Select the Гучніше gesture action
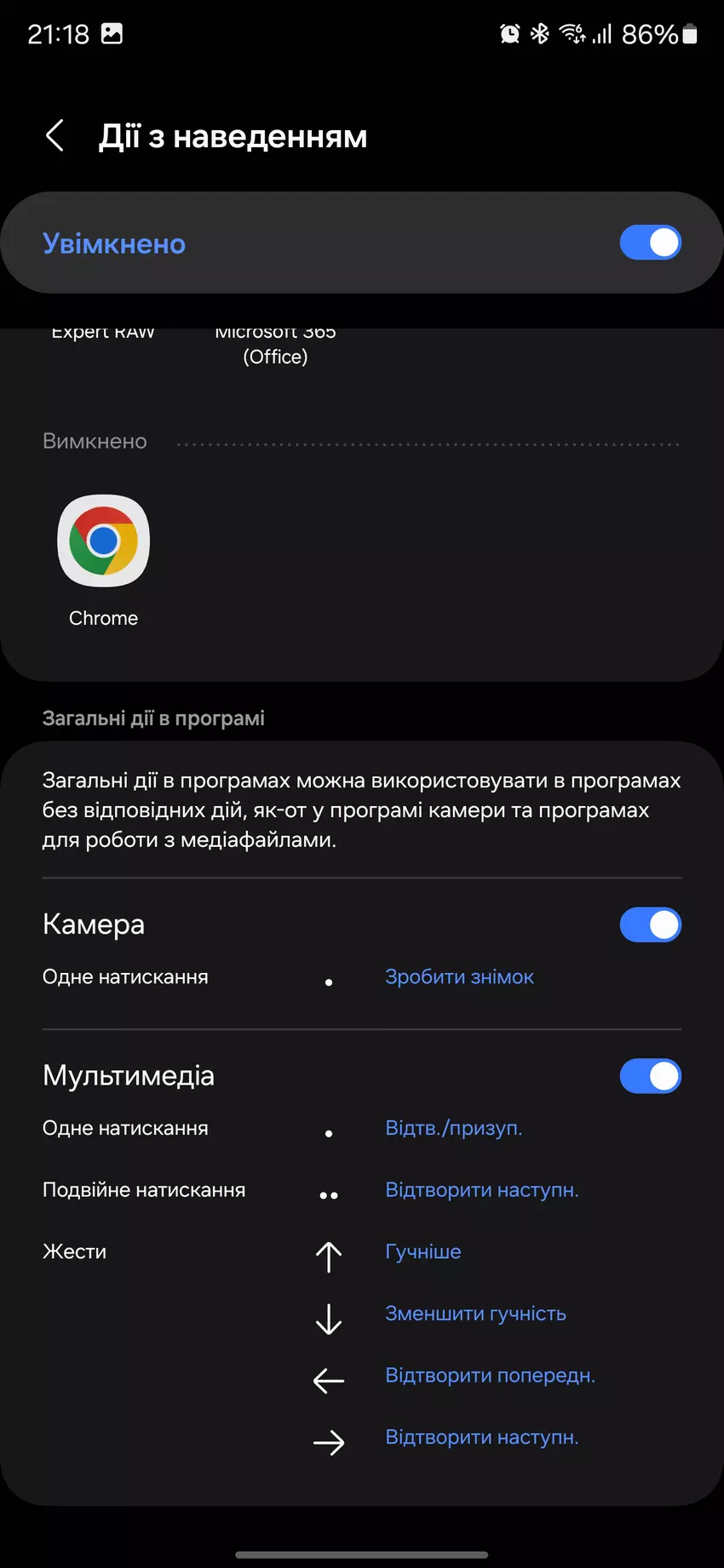The width and height of the screenshot is (724, 1568). click(423, 1251)
